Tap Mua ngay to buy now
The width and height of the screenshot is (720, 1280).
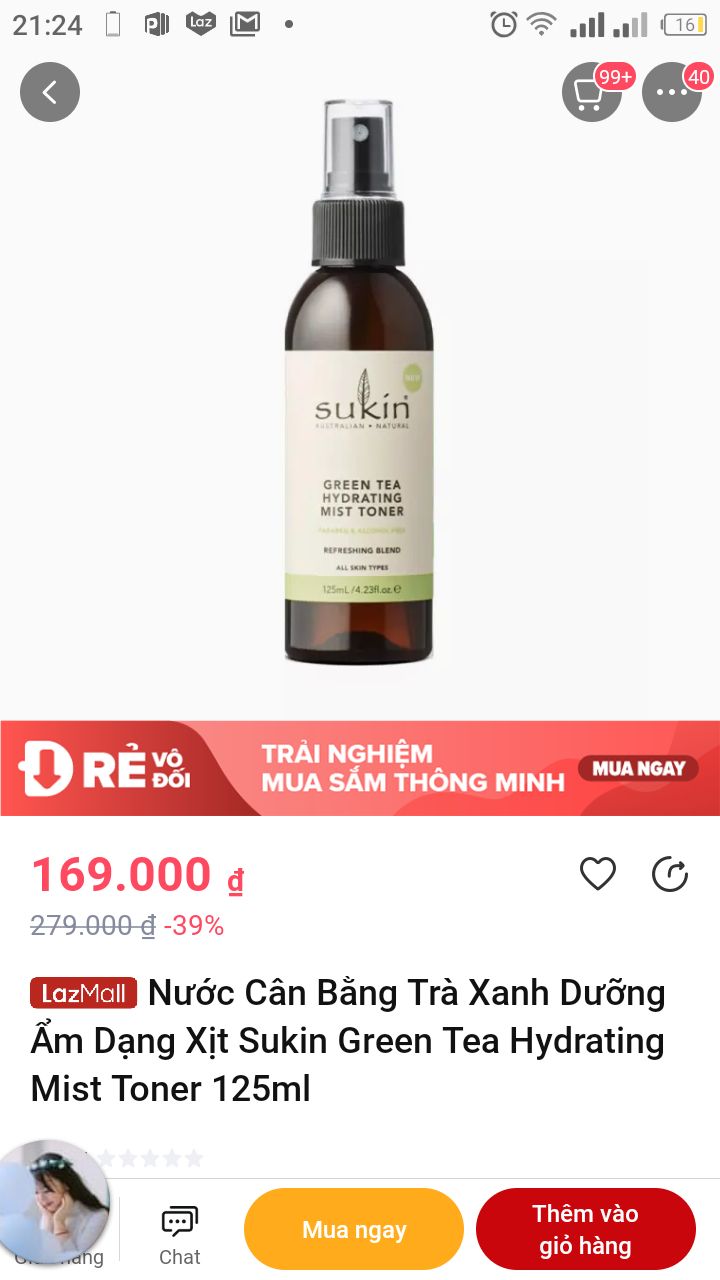tap(354, 1229)
